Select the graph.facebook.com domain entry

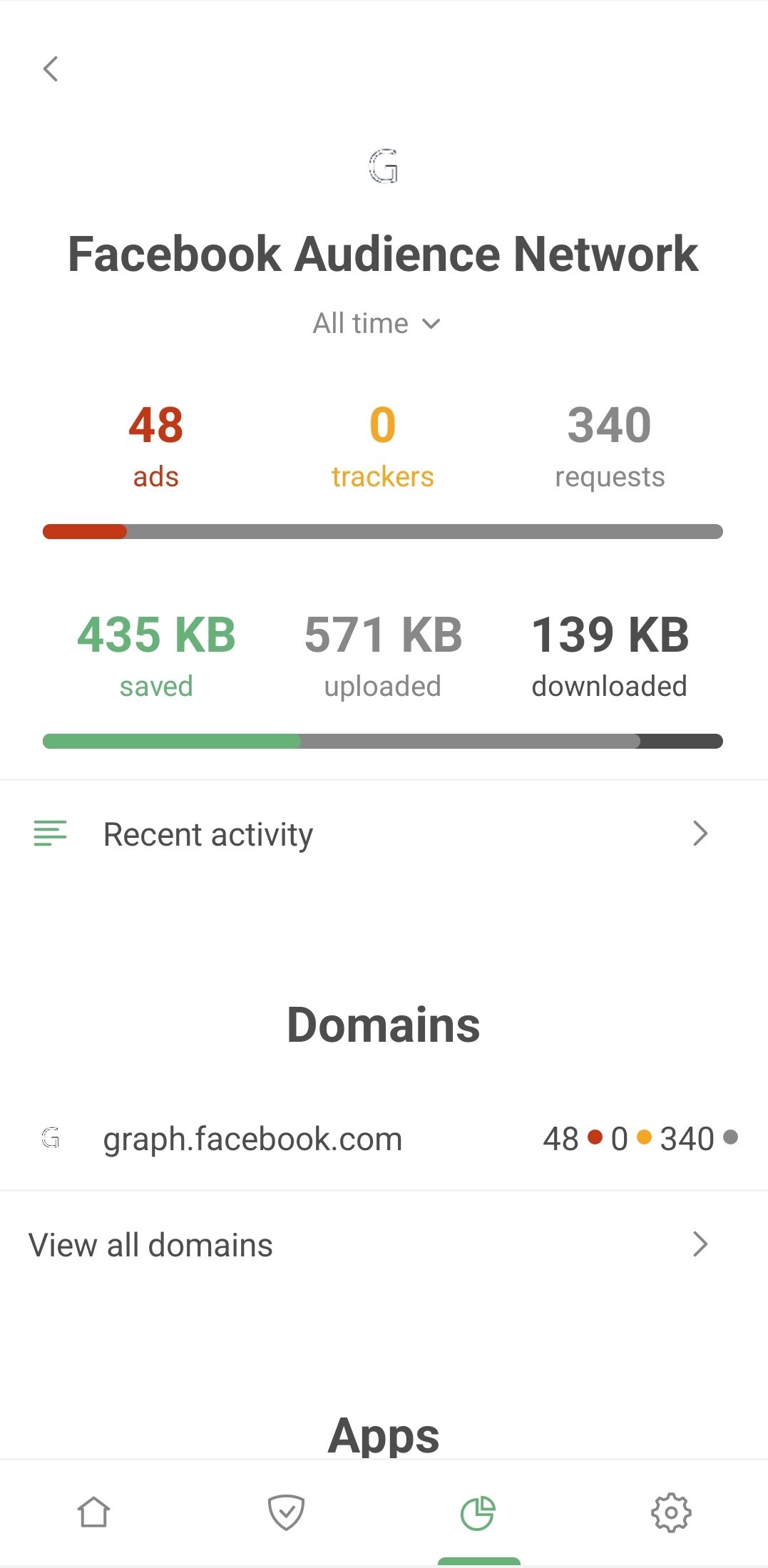[x=252, y=1137]
